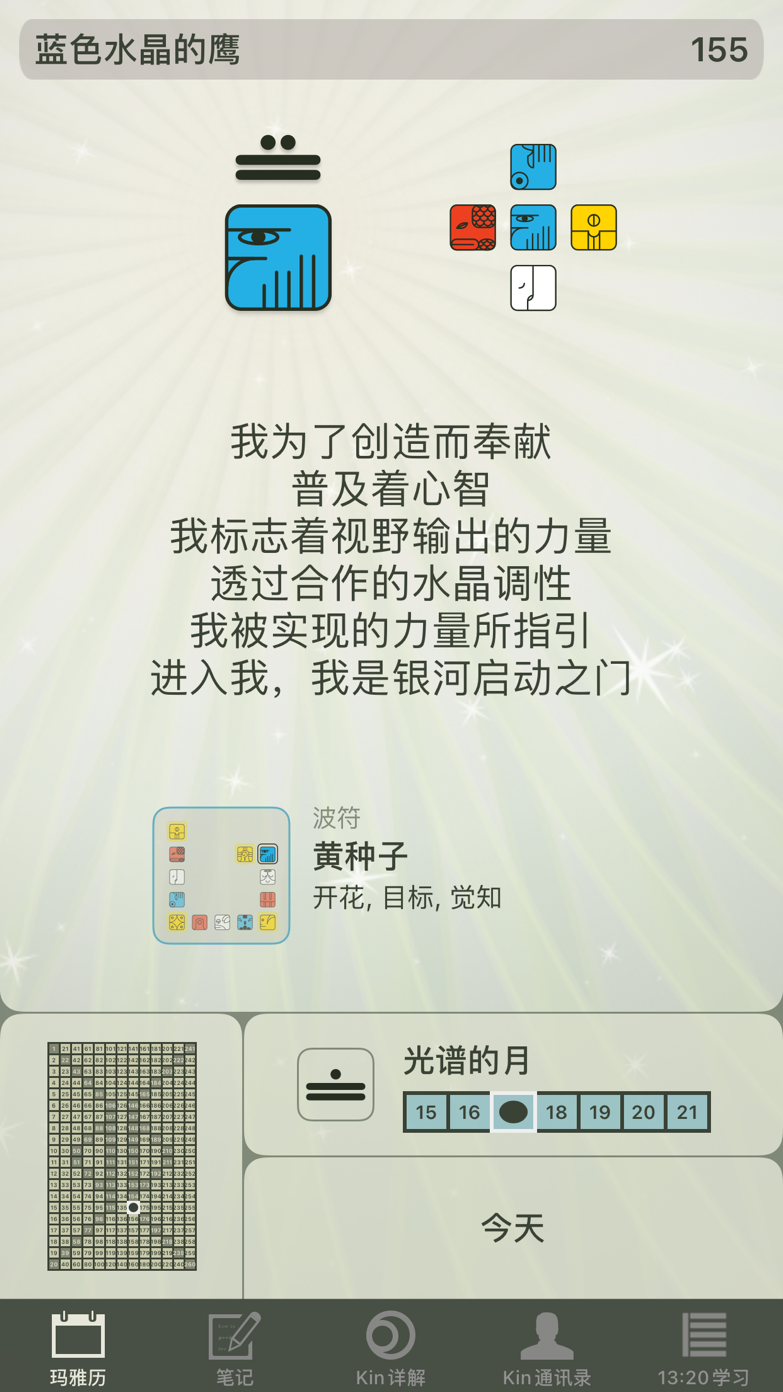This screenshot has height=1392, width=783.
Task: Open the Tzolkin grid calendar
Action: click(122, 1156)
